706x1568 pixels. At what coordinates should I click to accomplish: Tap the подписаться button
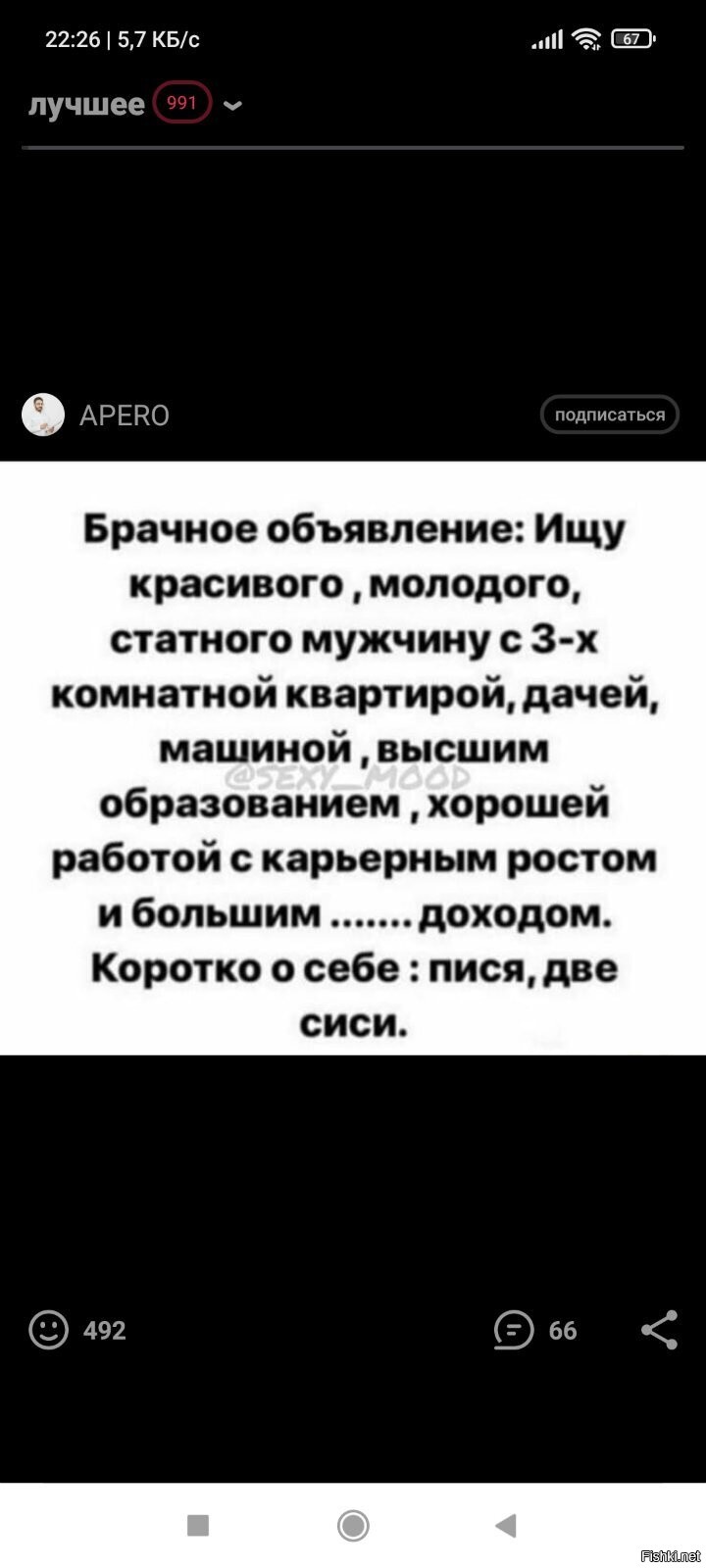coord(609,416)
